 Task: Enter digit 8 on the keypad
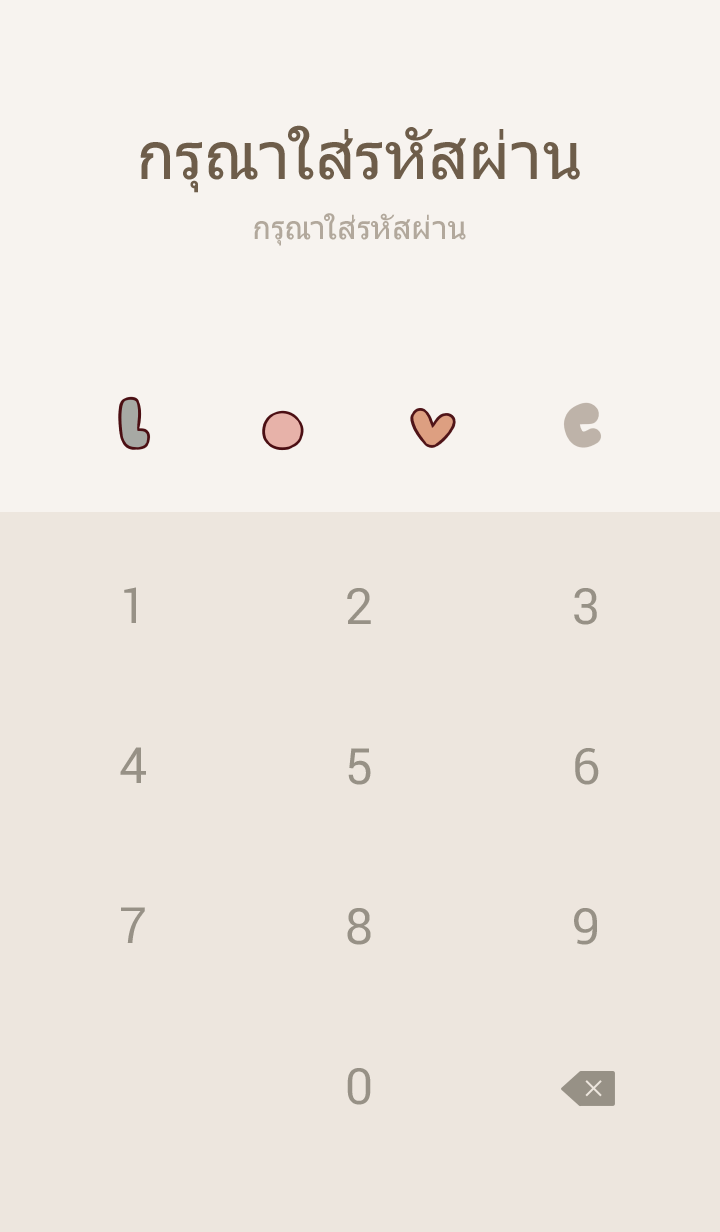pyautogui.click(x=359, y=927)
